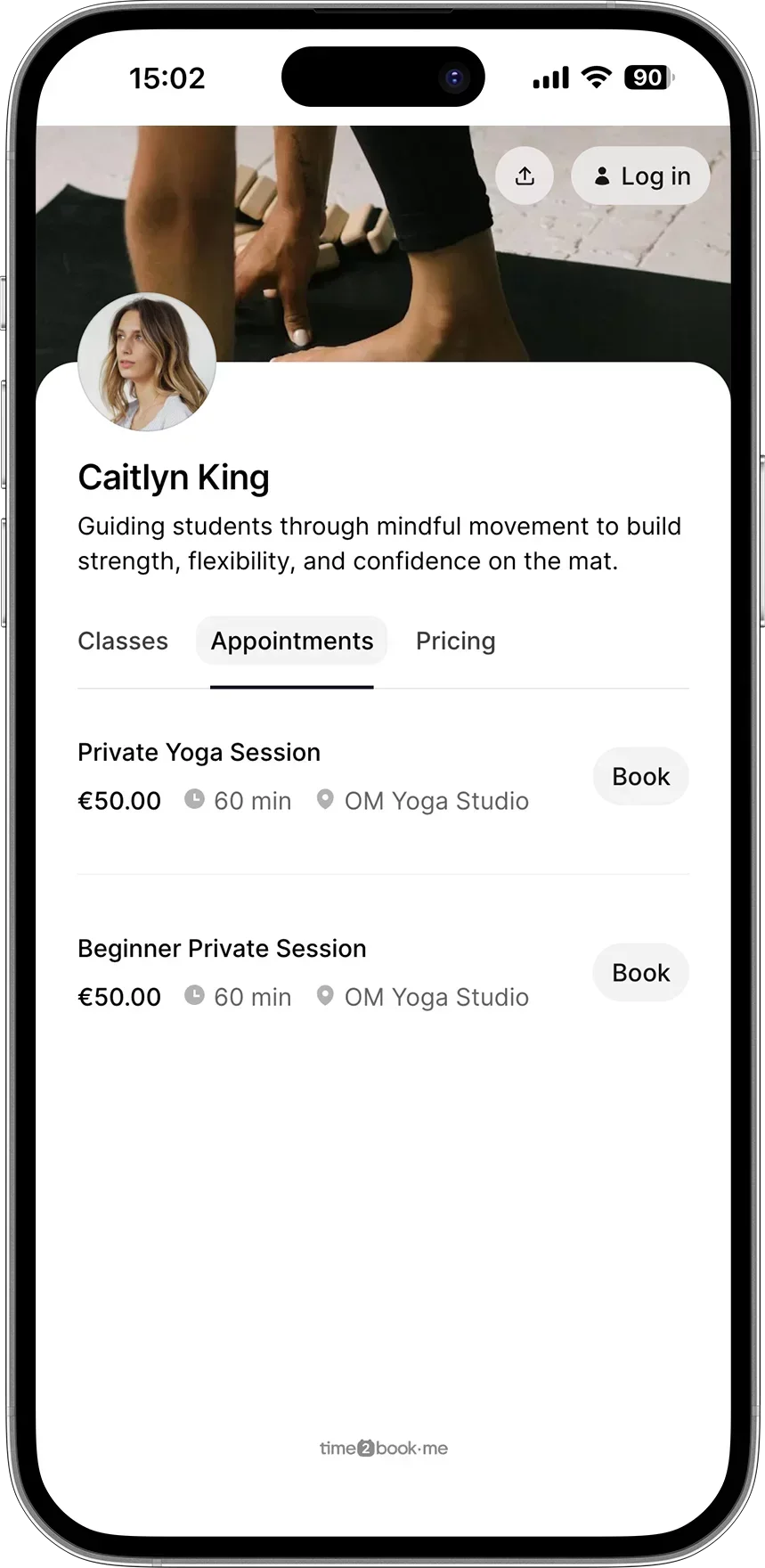Open the Pricing tab

(x=455, y=641)
